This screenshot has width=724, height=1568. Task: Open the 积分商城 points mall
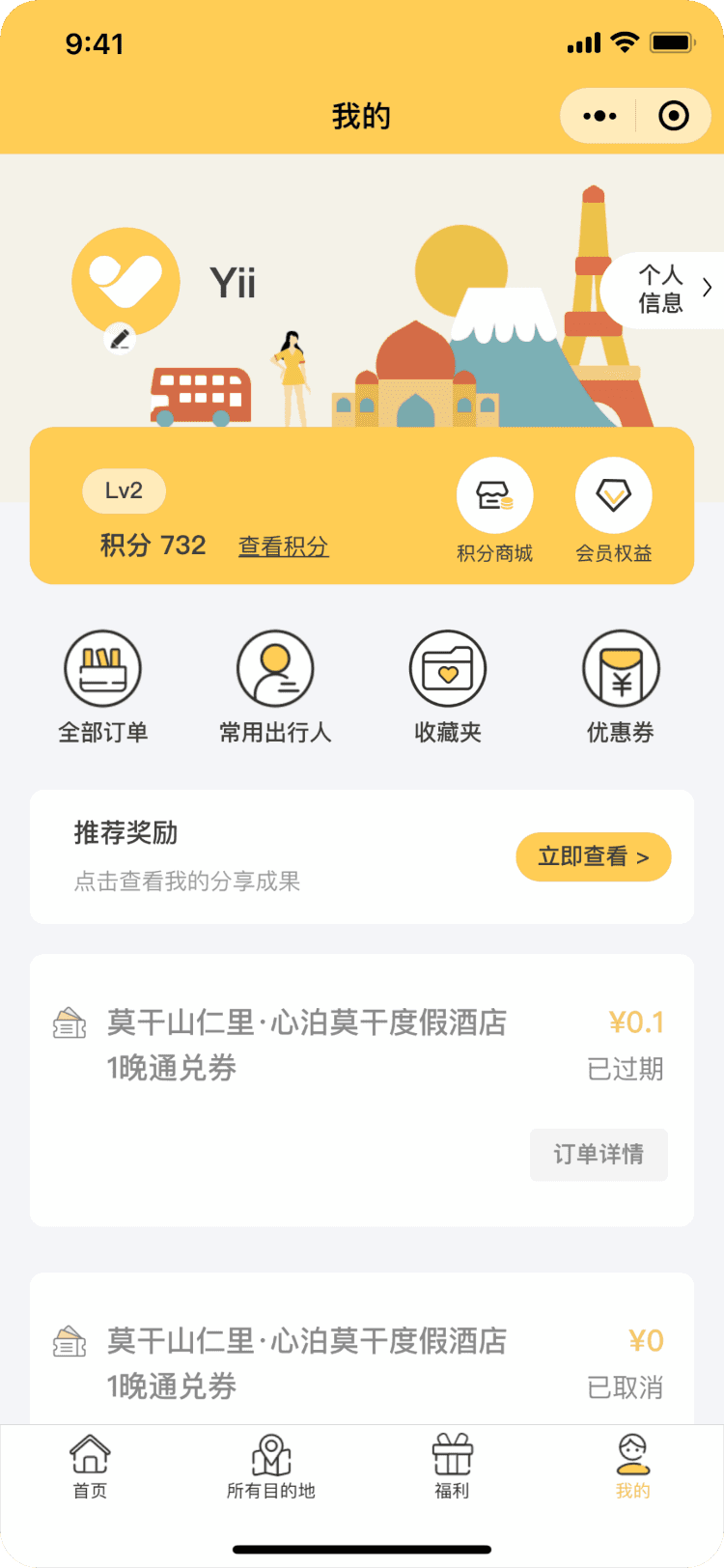tap(494, 510)
